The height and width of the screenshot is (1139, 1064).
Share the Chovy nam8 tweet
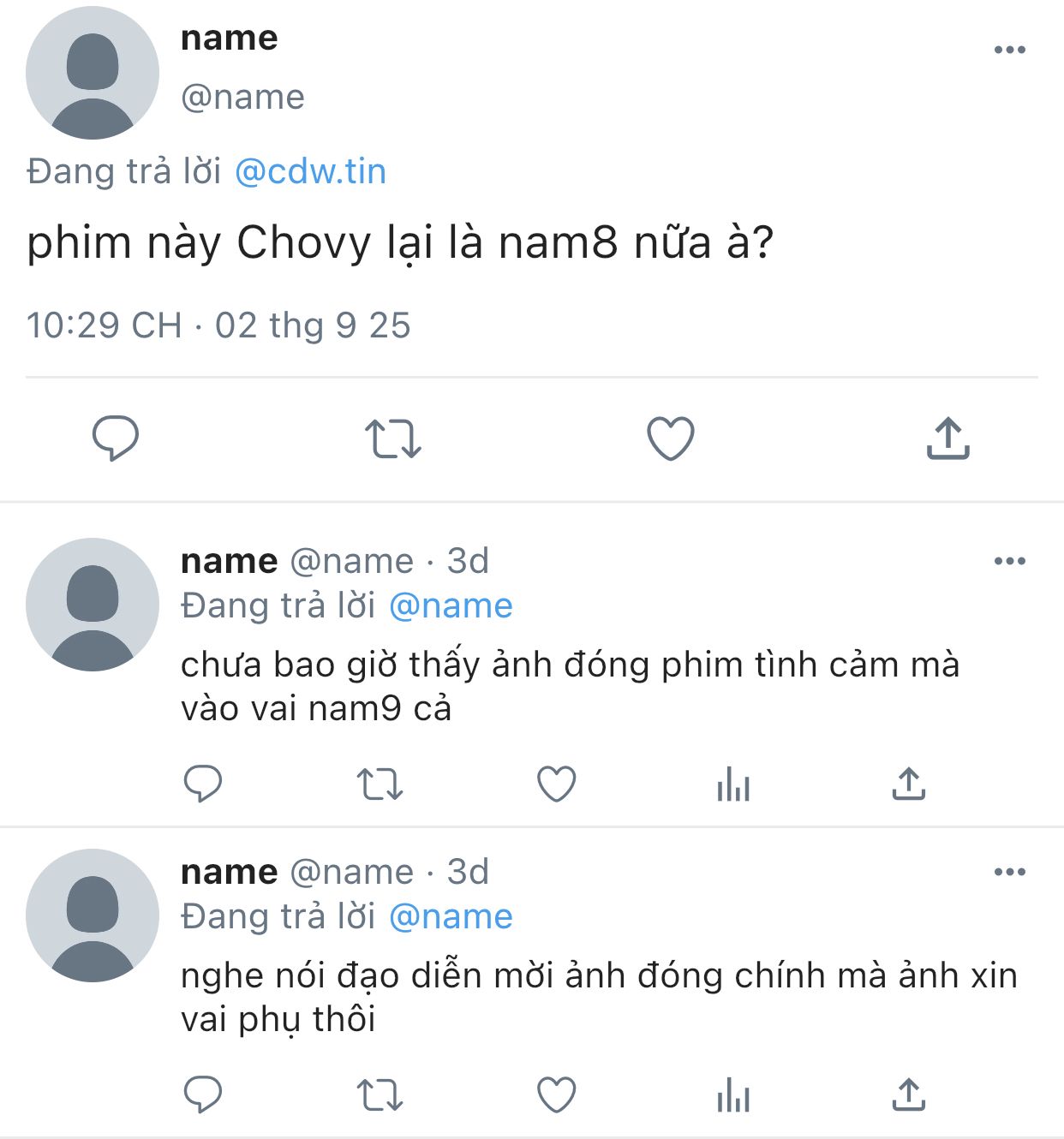click(947, 438)
